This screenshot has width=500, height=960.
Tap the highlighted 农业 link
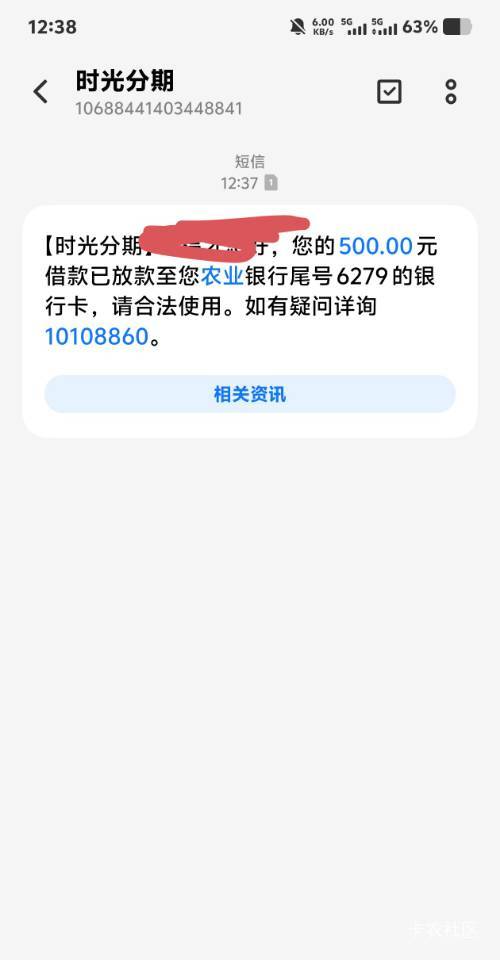223,276
